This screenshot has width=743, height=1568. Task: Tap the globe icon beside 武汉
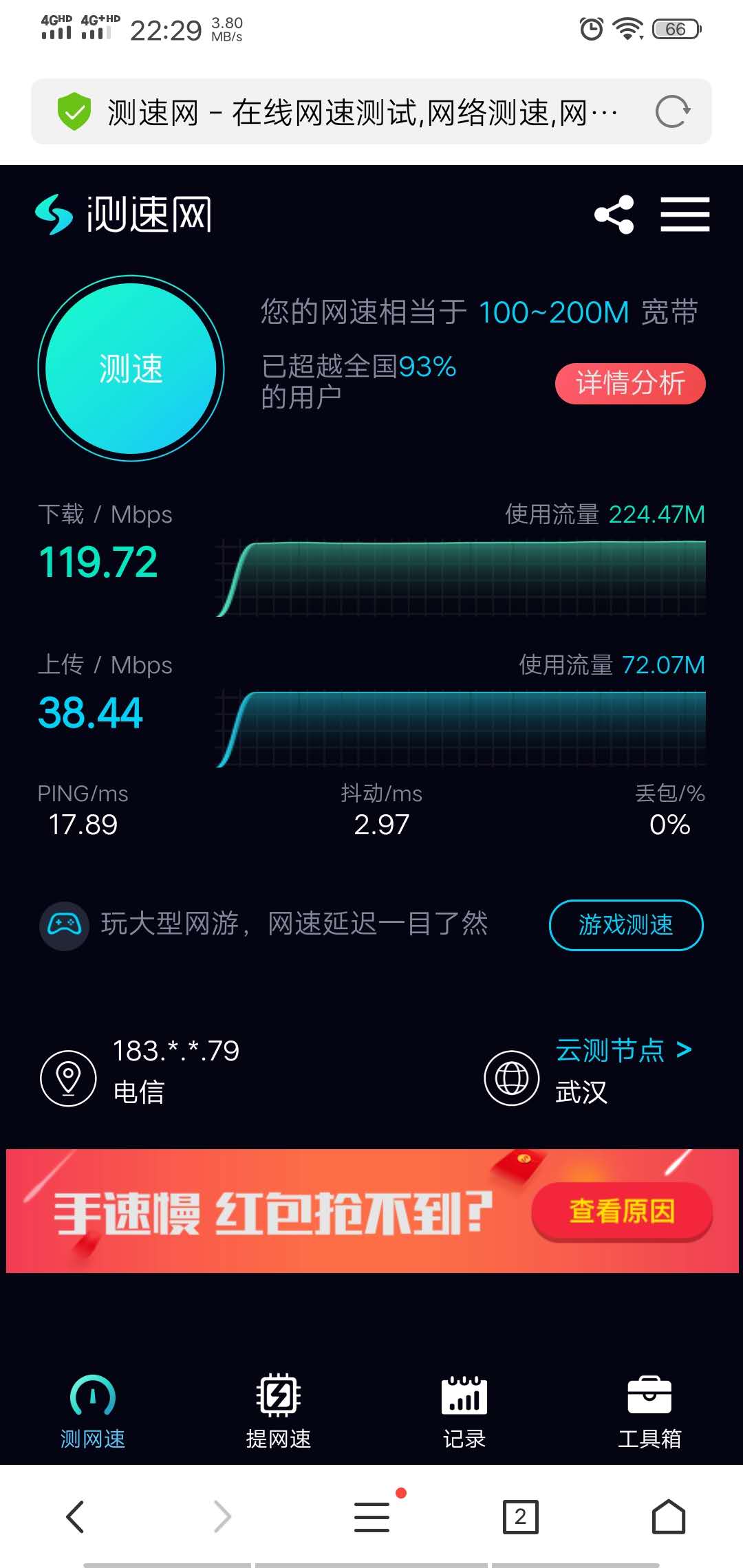[x=512, y=1078]
